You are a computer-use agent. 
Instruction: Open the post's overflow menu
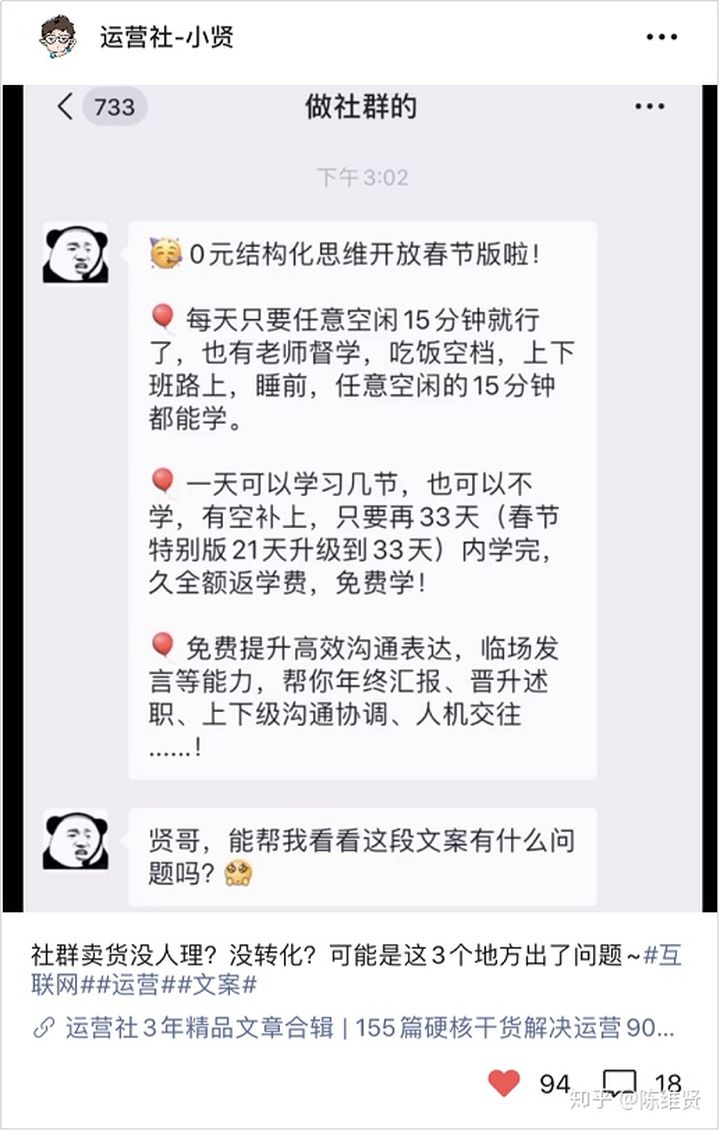pyautogui.click(x=661, y=38)
